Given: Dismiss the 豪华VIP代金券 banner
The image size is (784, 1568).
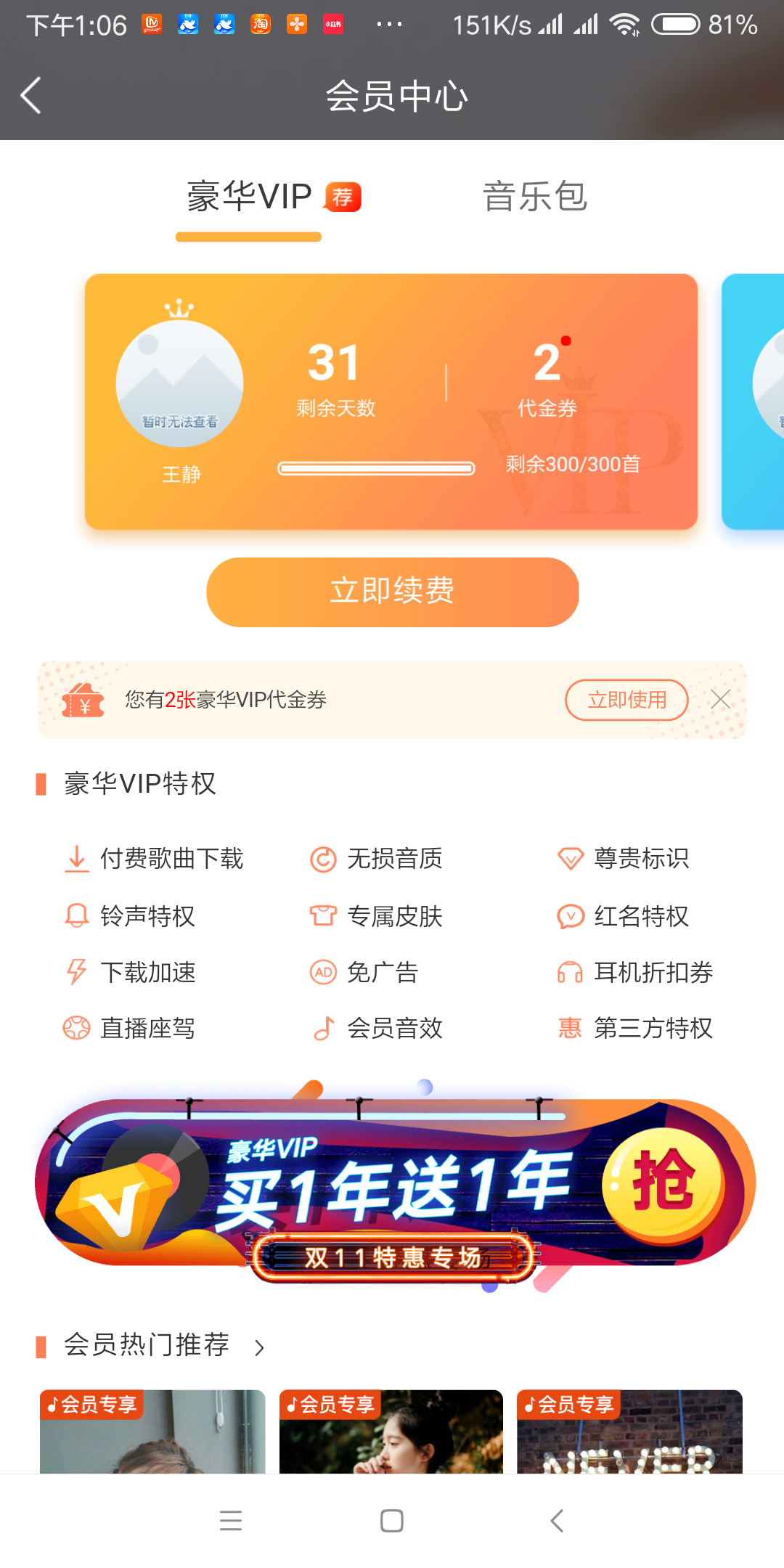Looking at the screenshot, I should (x=721, y=699).
